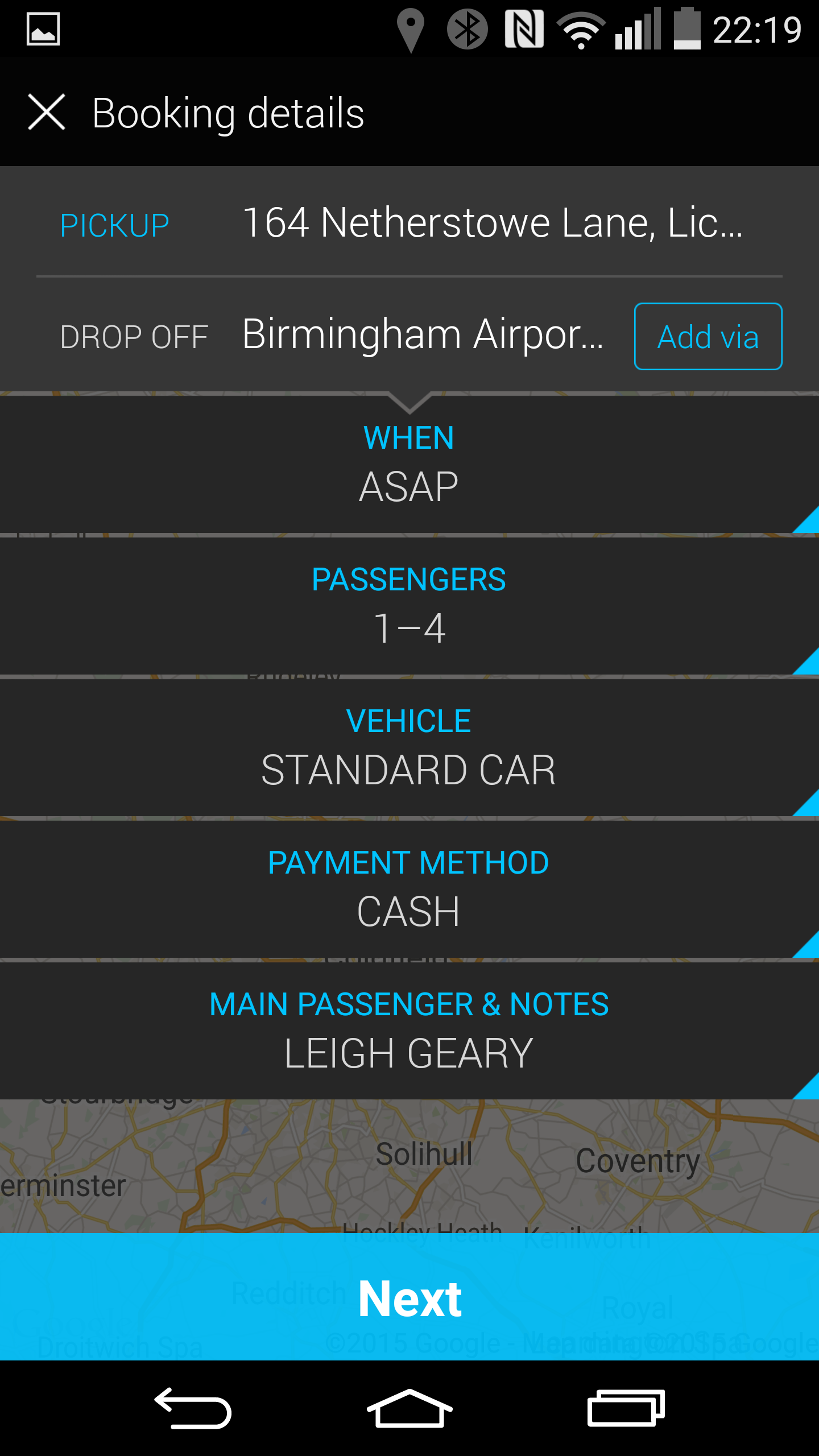Screen dimensions: 819x1456
Task: Tap the Add via button
Action: pos(708,337)
